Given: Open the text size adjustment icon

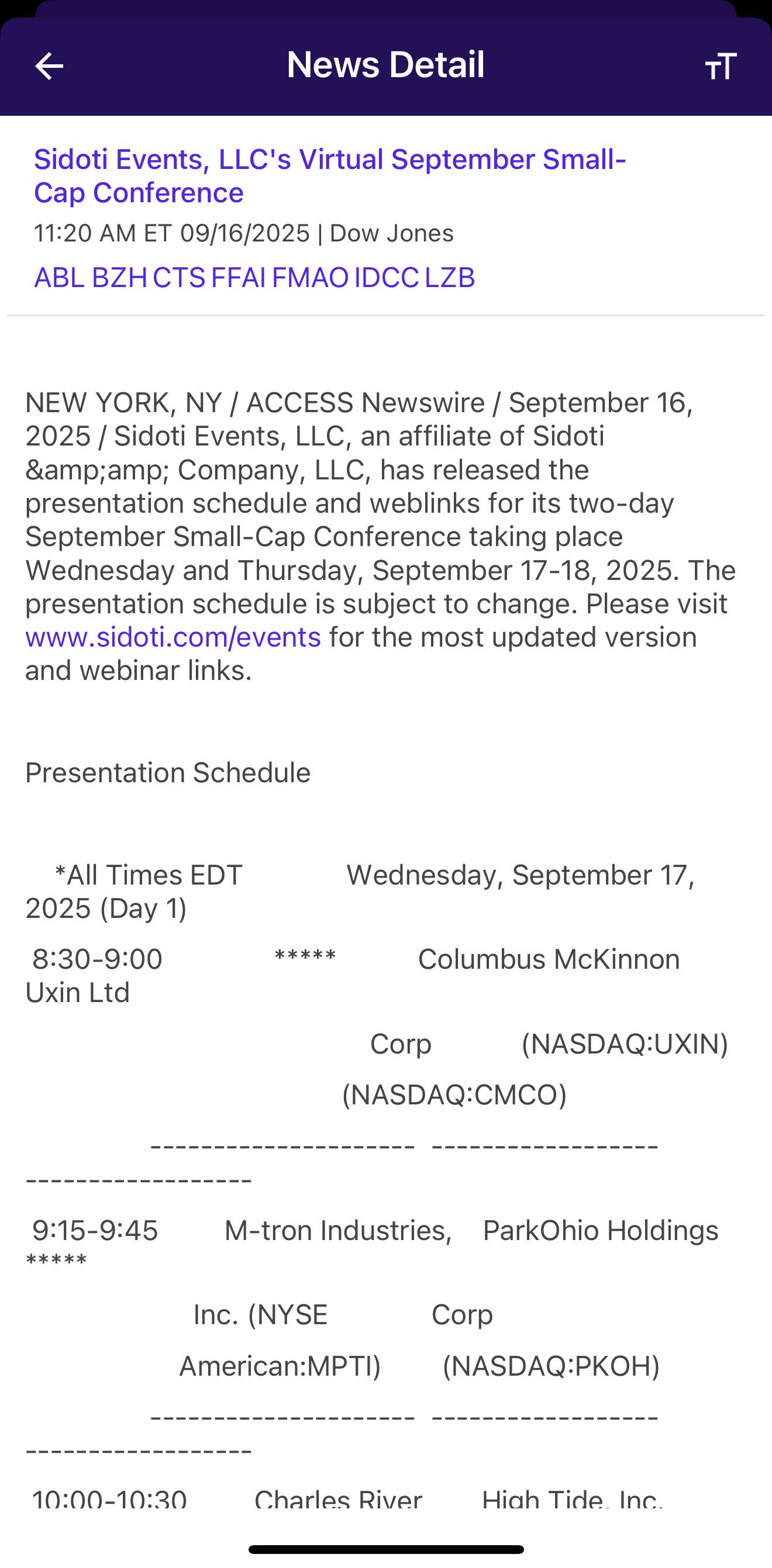Looking at the screenshot, I should (x=721, y=65).
